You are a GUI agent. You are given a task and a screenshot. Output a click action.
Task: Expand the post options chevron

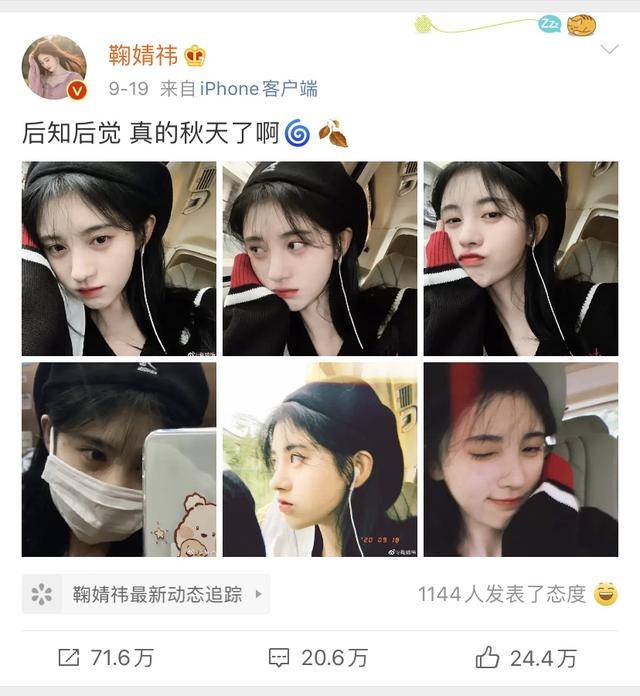[609, 50]
